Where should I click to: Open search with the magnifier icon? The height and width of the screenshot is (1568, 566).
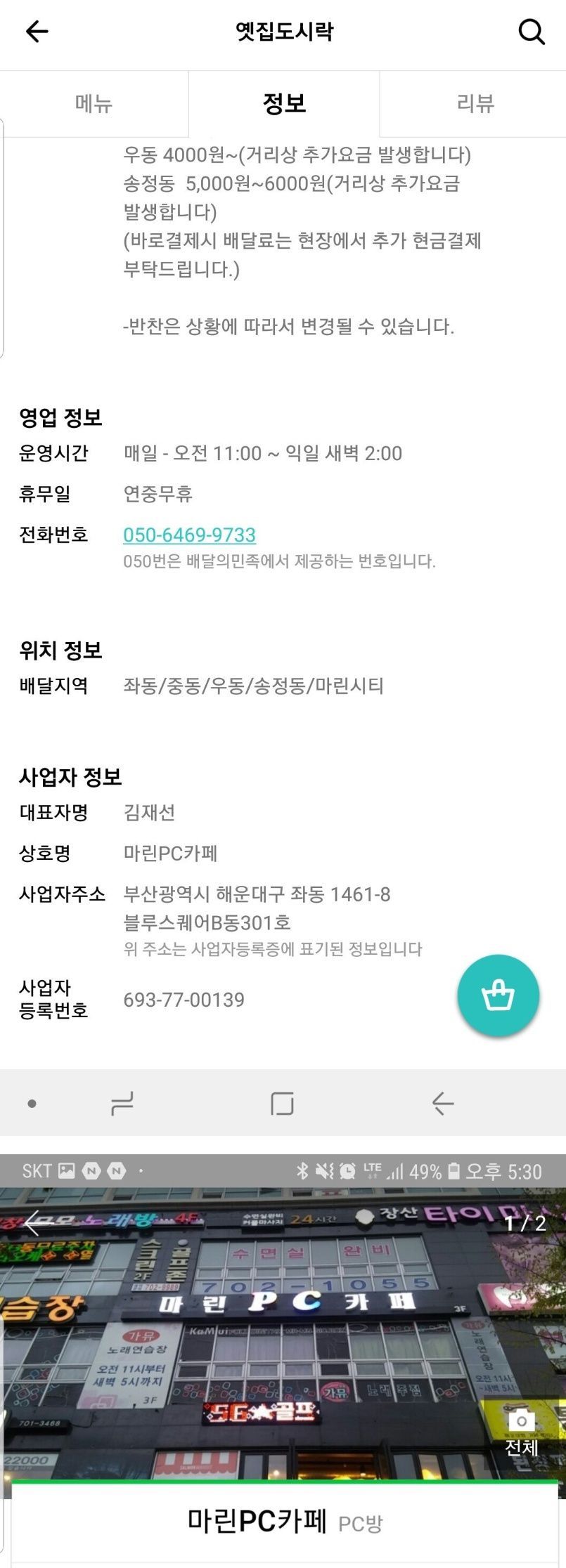point(531,32)
